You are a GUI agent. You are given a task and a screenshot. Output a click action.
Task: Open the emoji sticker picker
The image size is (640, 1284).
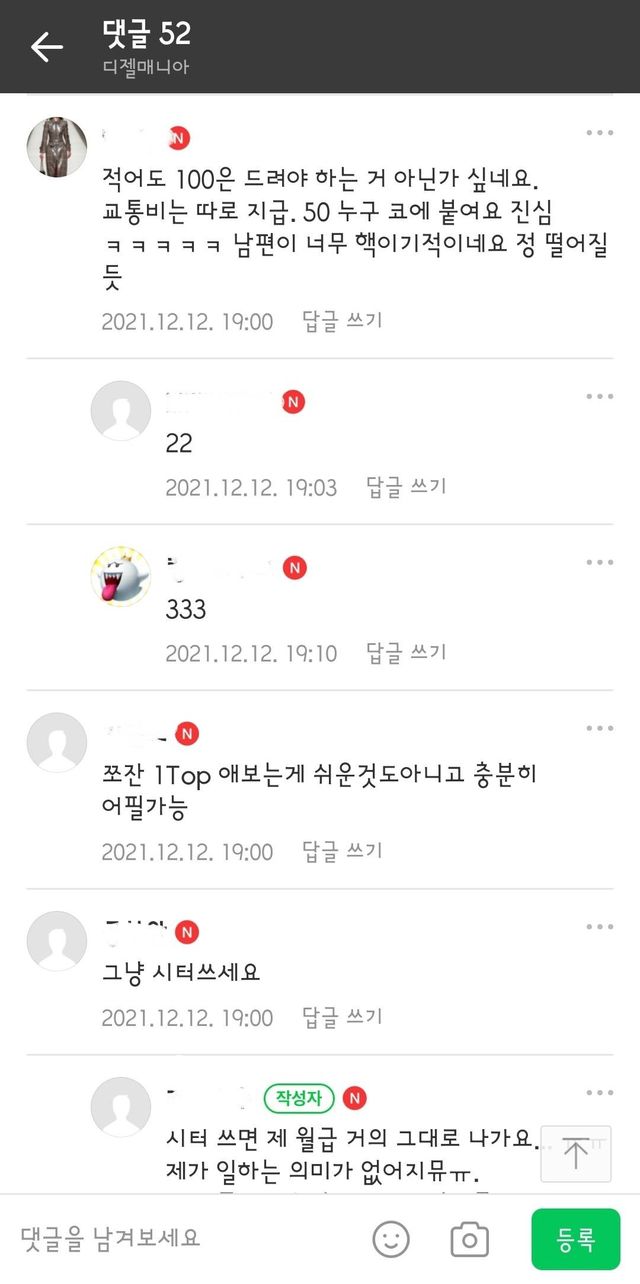point(391,1239)
